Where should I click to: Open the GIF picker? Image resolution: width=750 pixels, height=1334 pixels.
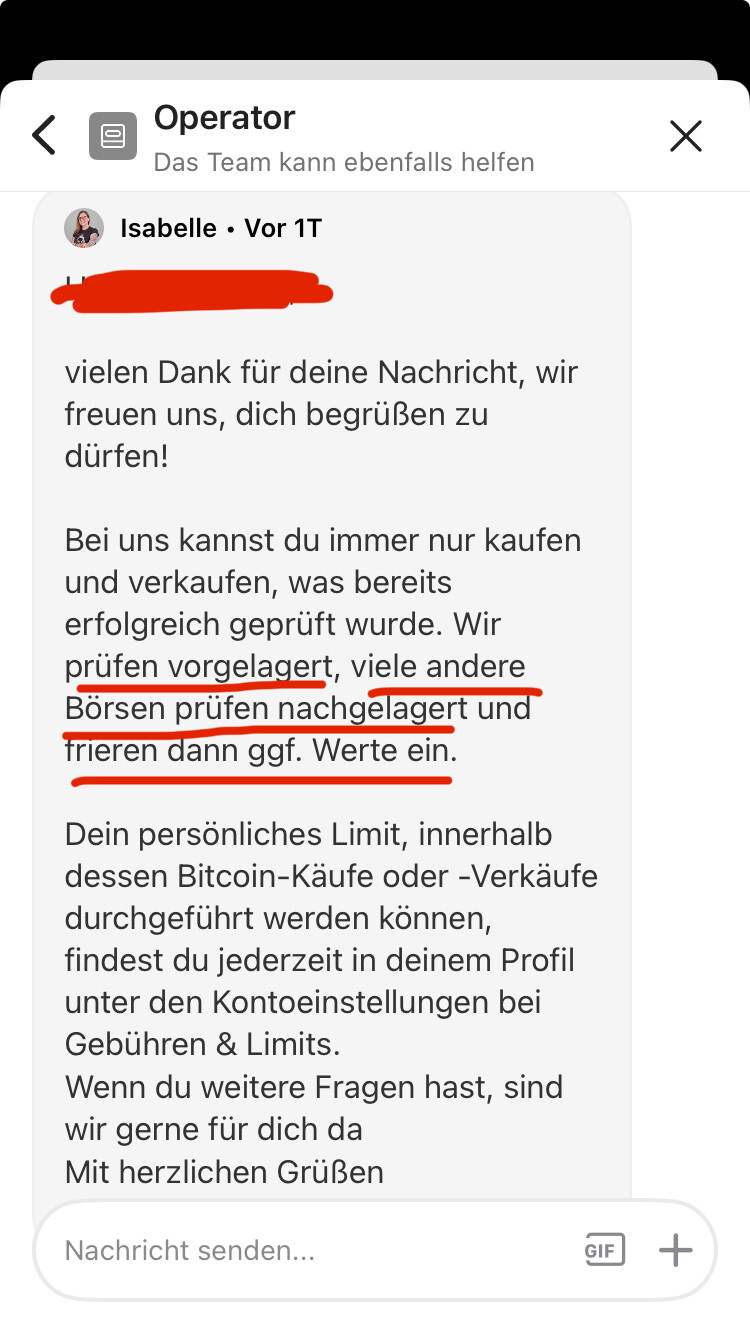coord(605,1250)
